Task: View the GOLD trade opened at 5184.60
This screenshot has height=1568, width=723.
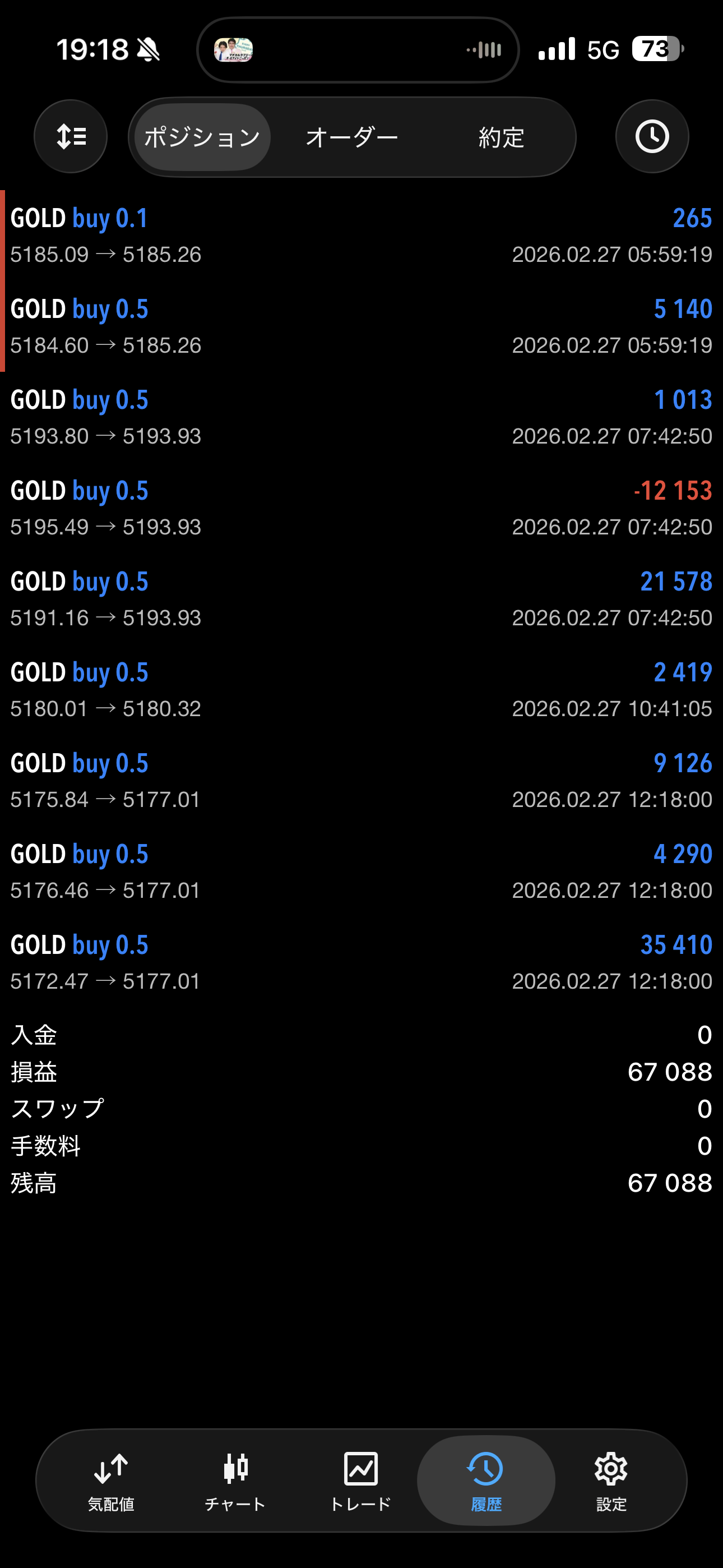Action: click(x=361, y=326)
